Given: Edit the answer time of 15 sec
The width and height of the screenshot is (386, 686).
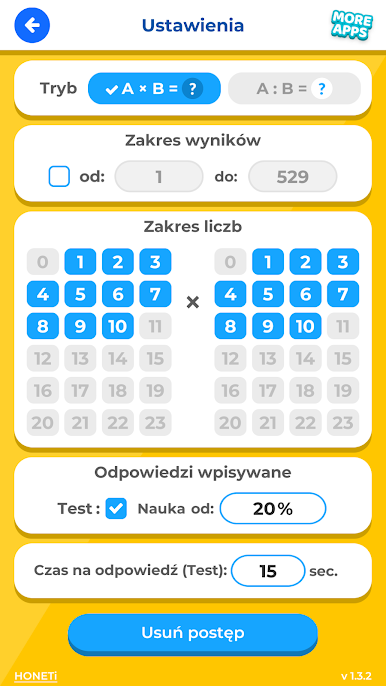Looking at the screenshot, I should tap(268, 570).
